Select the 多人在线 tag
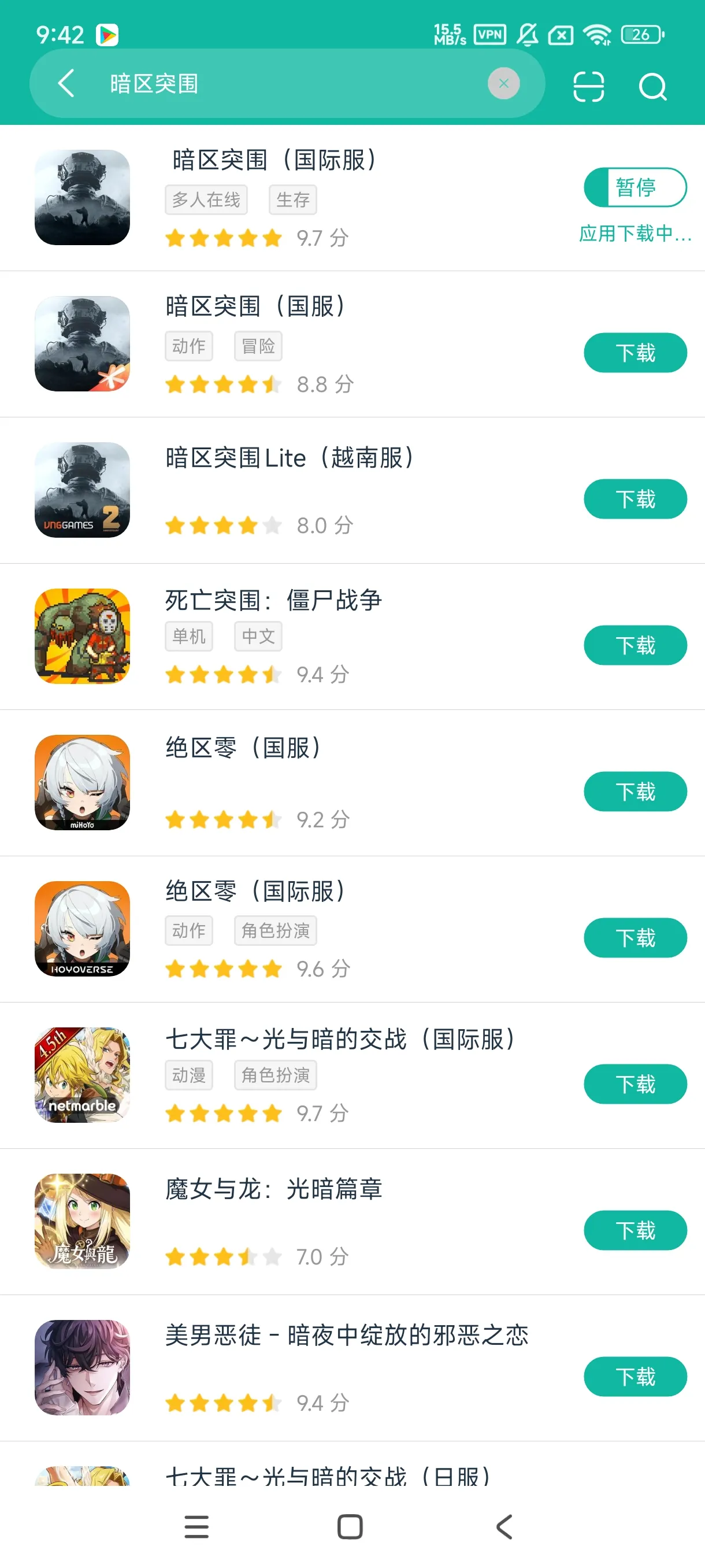 (x=206, y=199)
